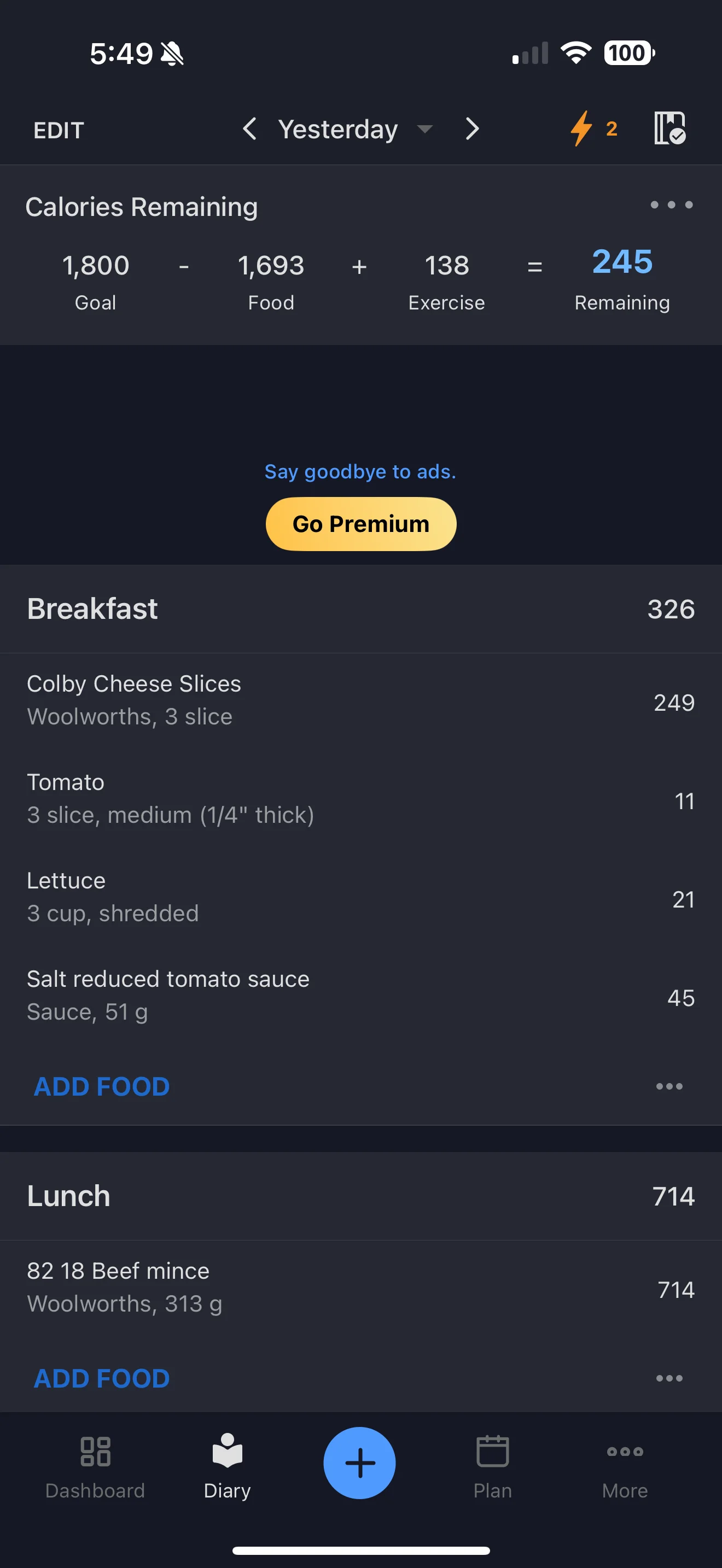
Task: Add food to Lunch
Action: [x=102, y=1379]
